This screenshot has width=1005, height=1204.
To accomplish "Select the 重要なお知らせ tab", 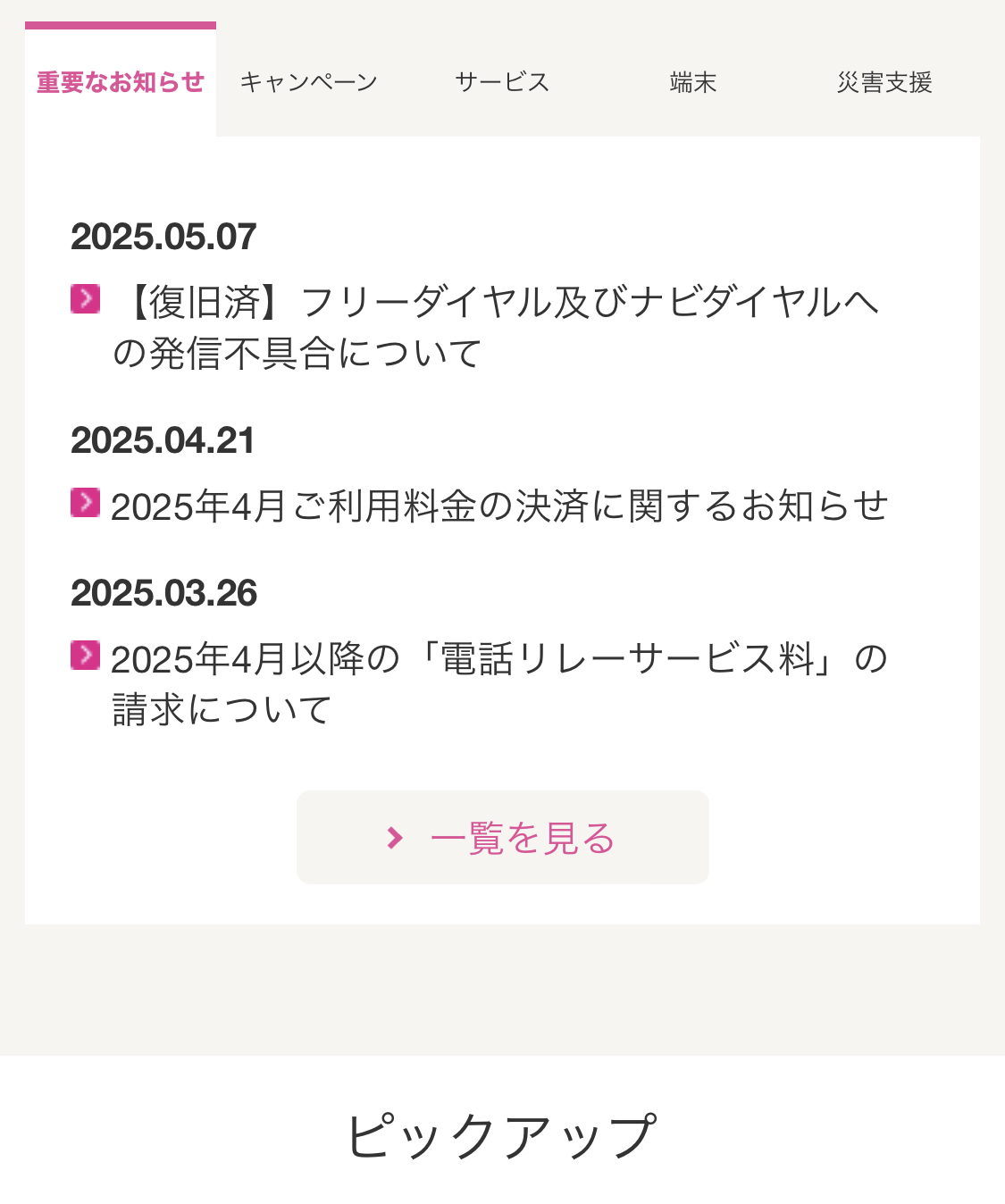I will (121, 82).
